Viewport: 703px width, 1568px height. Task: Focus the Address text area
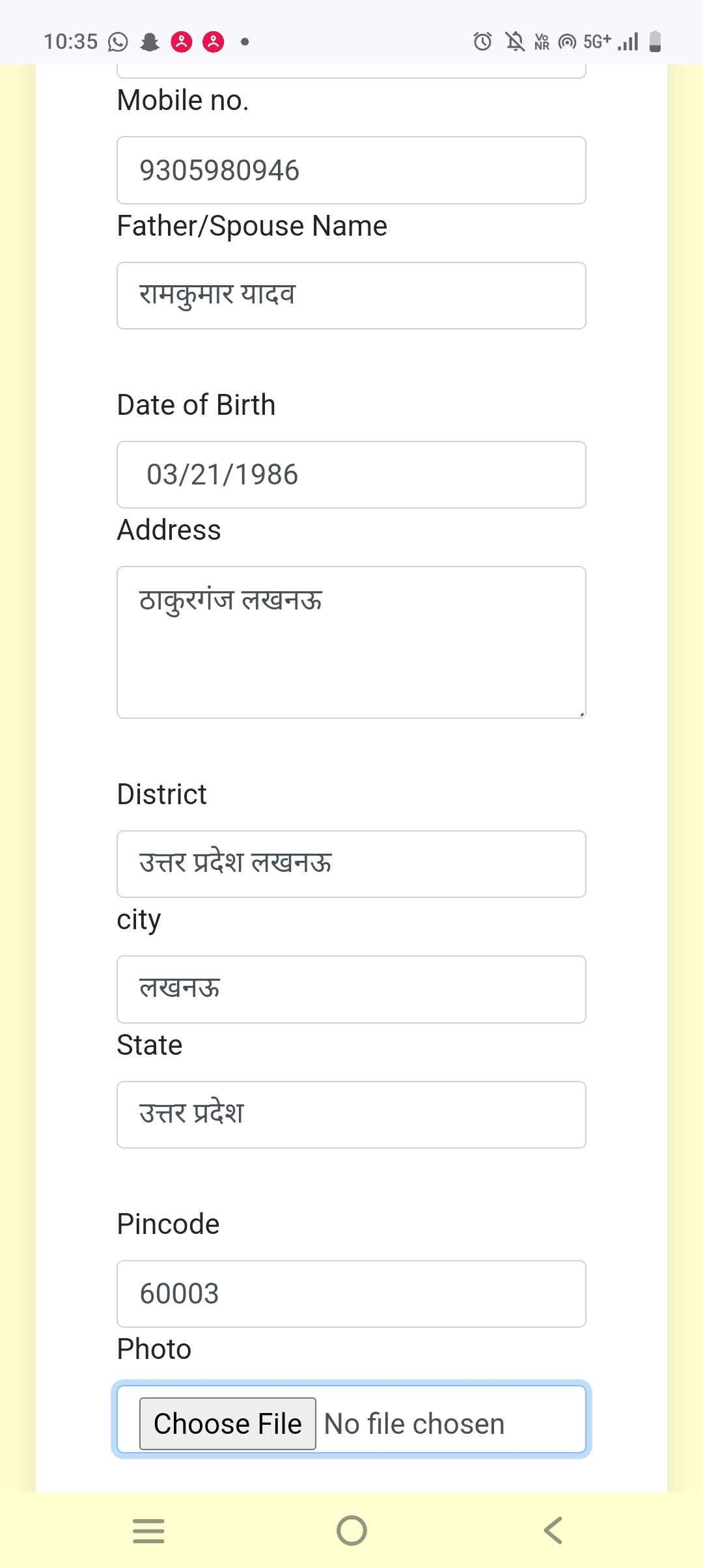351,642
